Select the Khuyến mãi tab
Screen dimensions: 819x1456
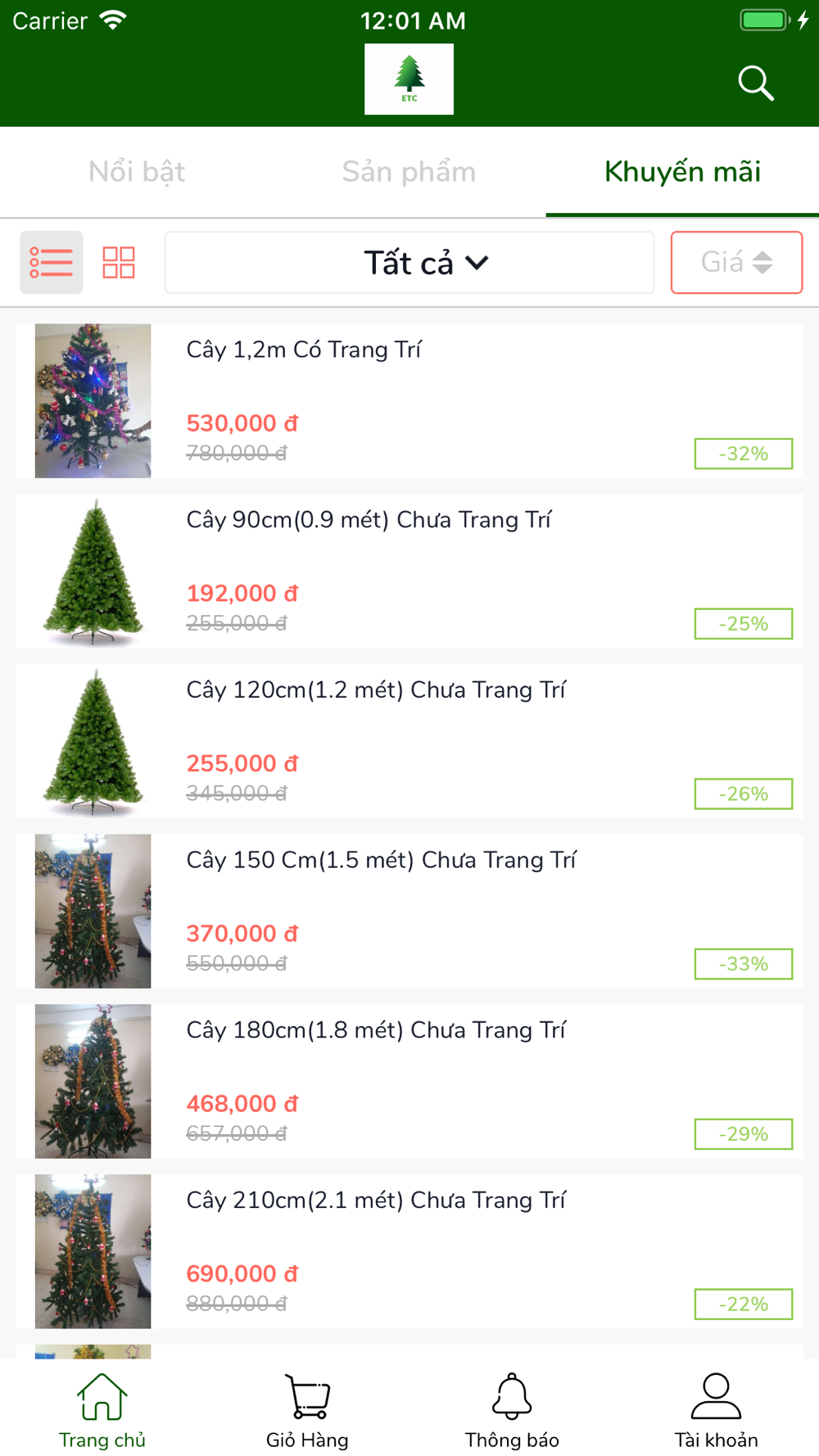682,172
